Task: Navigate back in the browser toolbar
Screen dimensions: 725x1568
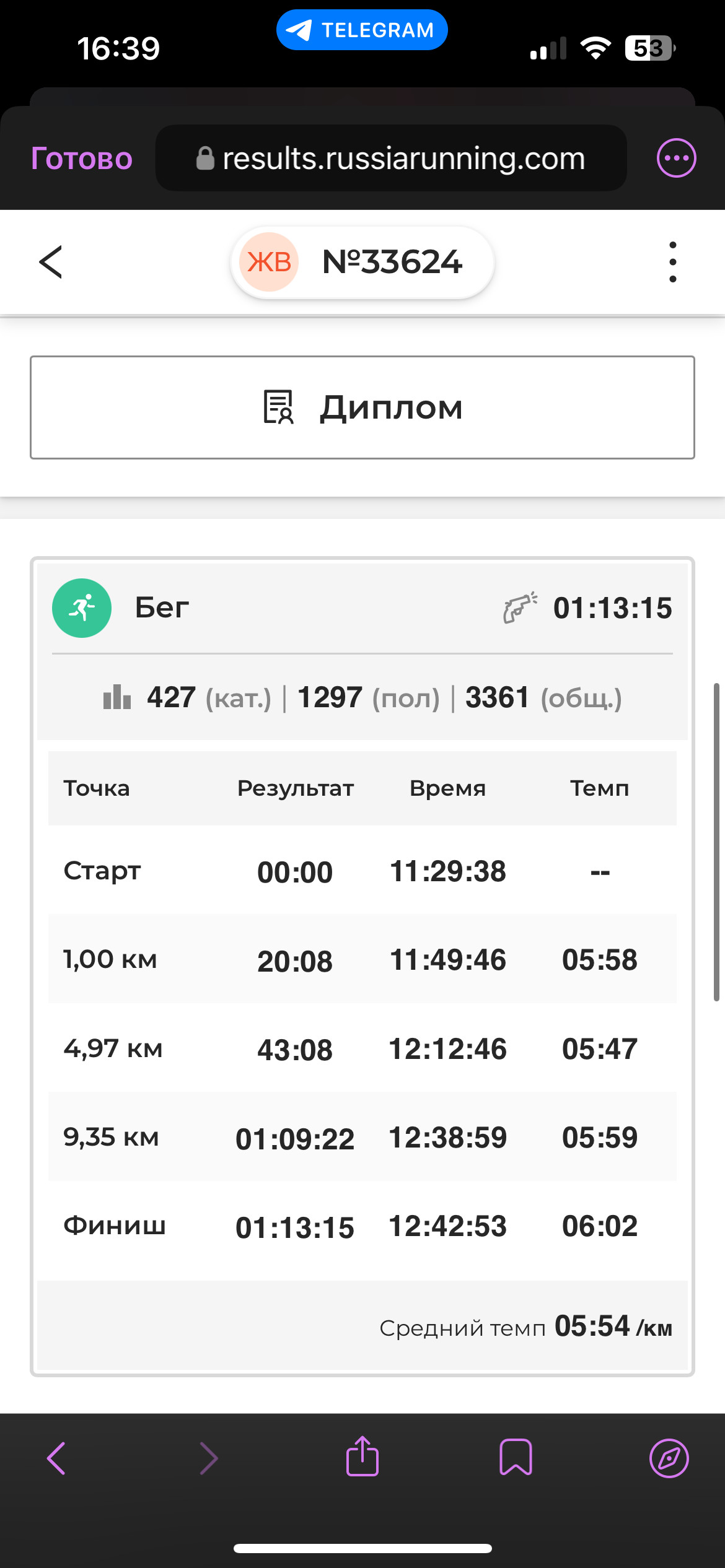Action: tap(56, 1458)
